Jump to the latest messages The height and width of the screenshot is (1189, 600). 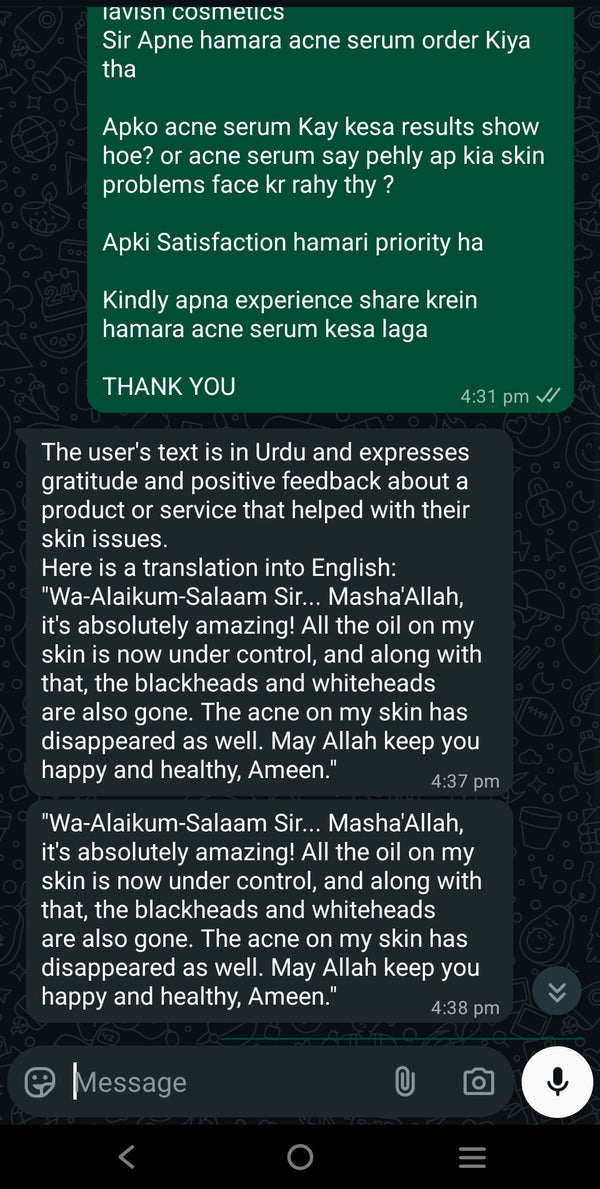[x=557, y=991]
